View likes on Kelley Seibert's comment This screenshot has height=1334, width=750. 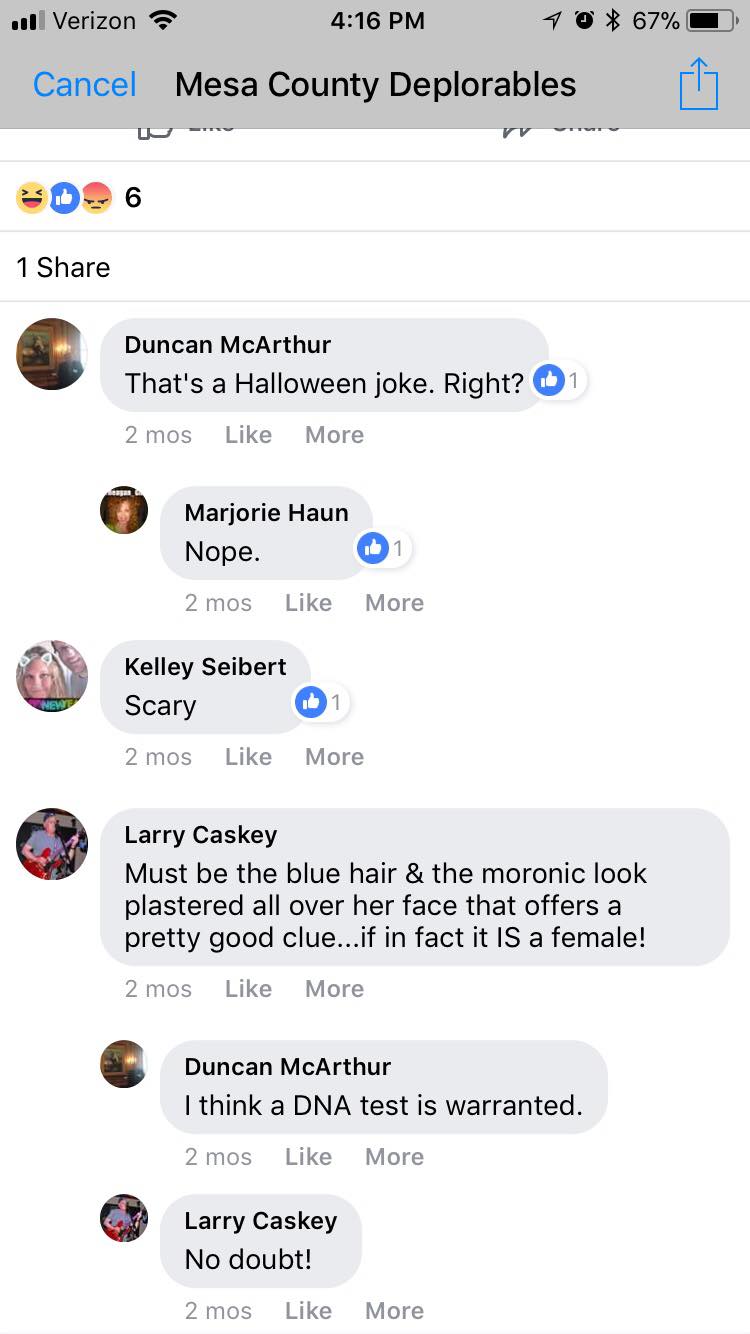pyautogui.click(x=322, y=703)
